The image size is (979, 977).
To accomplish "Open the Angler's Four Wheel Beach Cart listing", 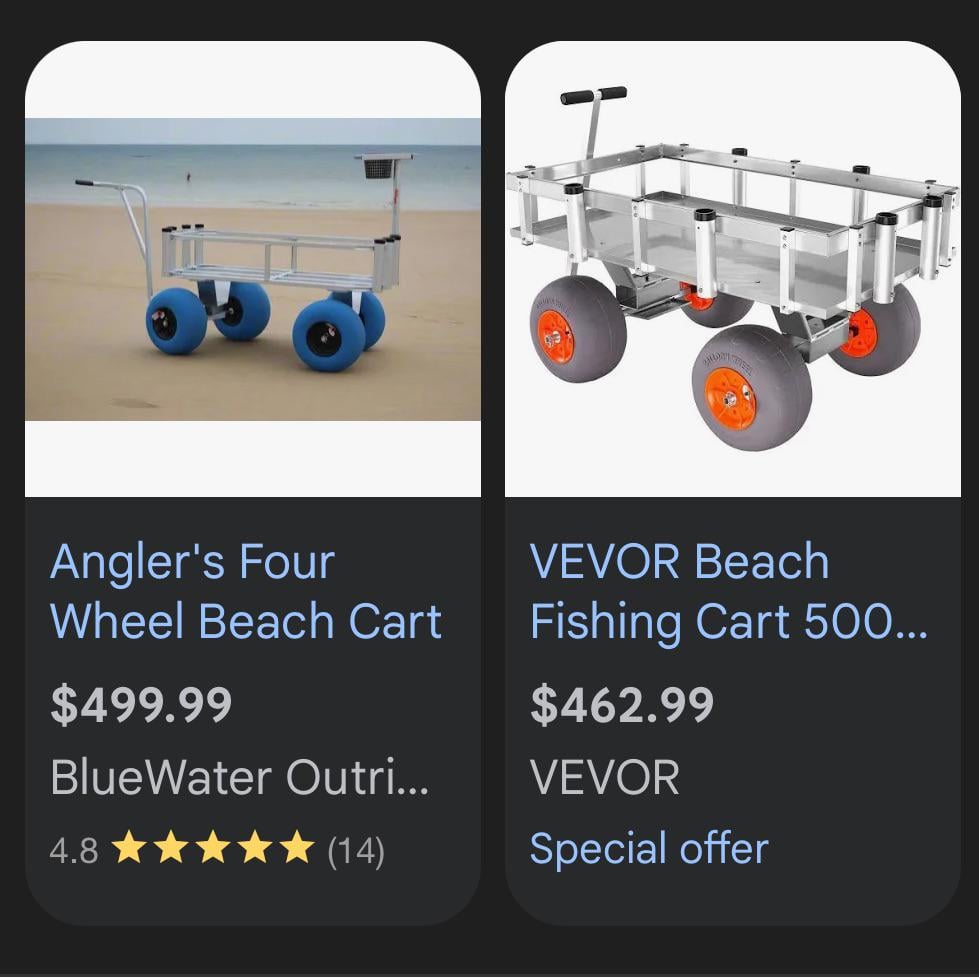I will (x=246, y=591).
